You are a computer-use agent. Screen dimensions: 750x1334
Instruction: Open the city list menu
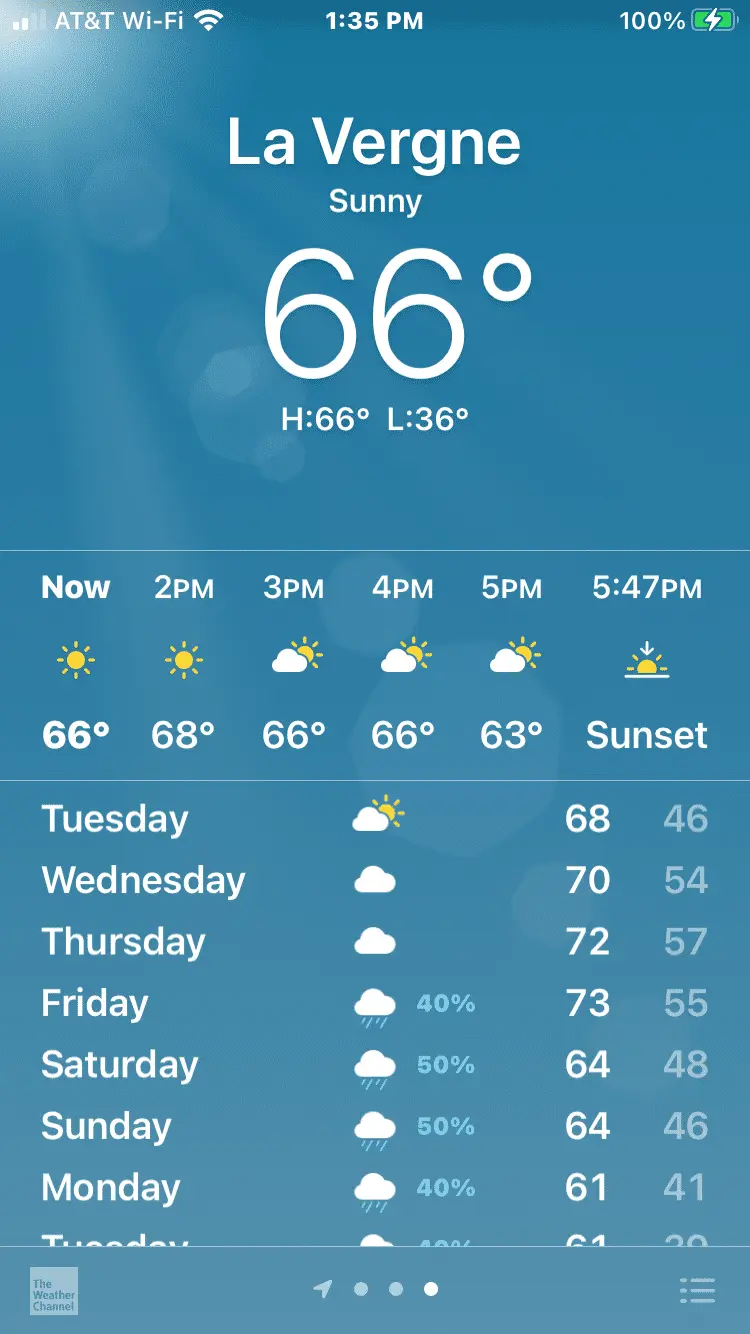click(697, 1290)
